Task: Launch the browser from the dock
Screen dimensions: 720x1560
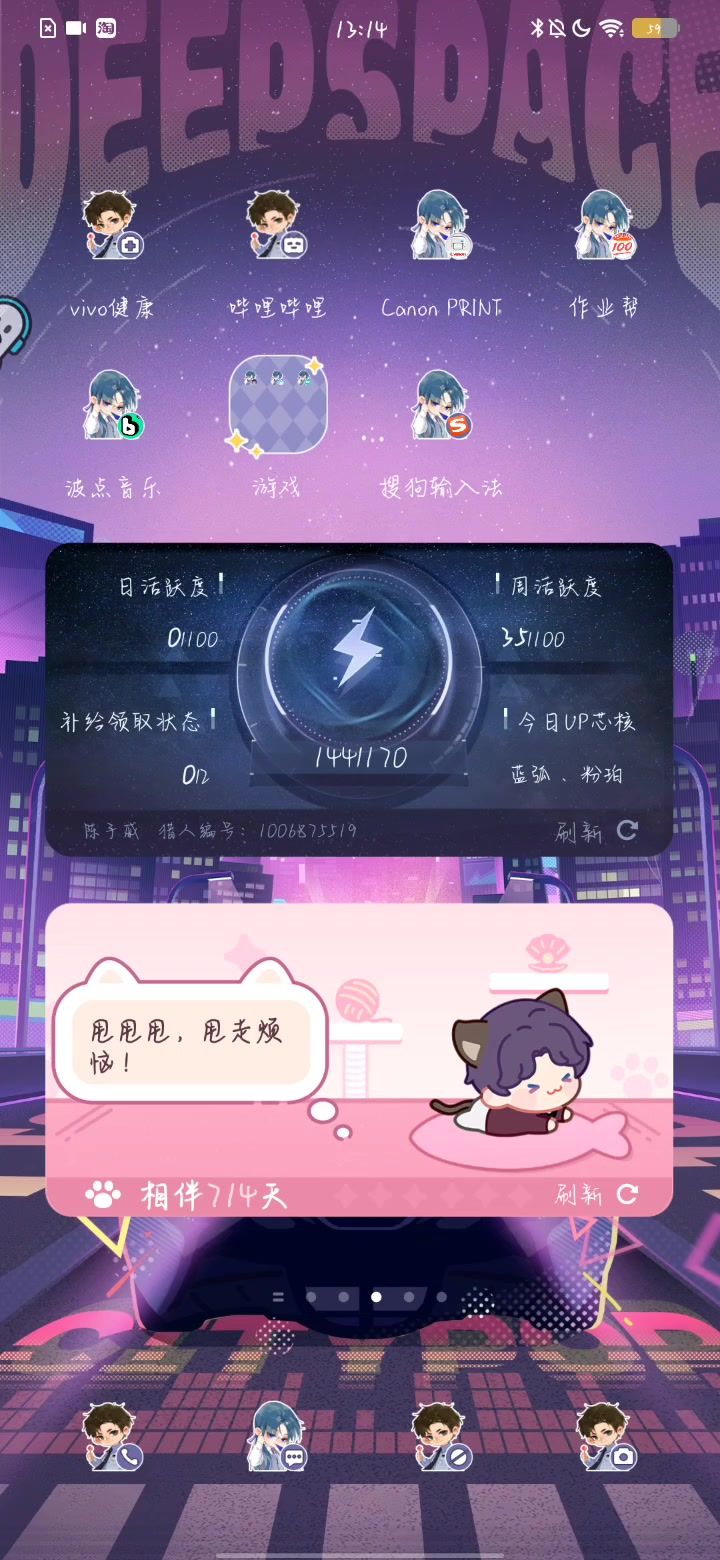Action: [441, 1437]
